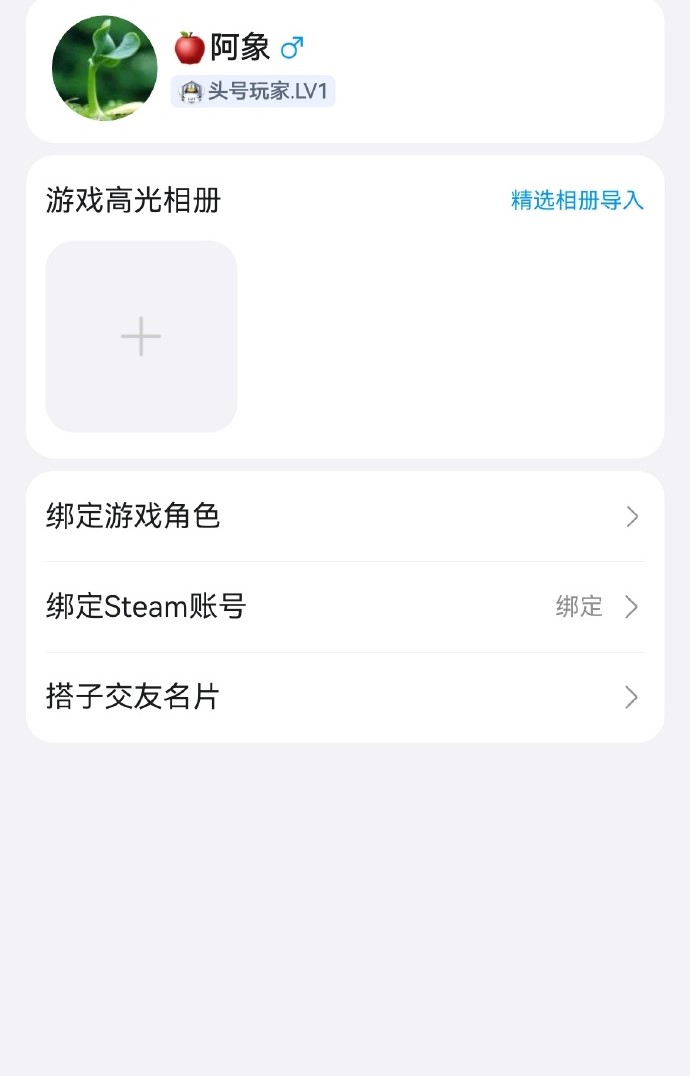Open 绑定游戏角色 row

tap(344, 517)
